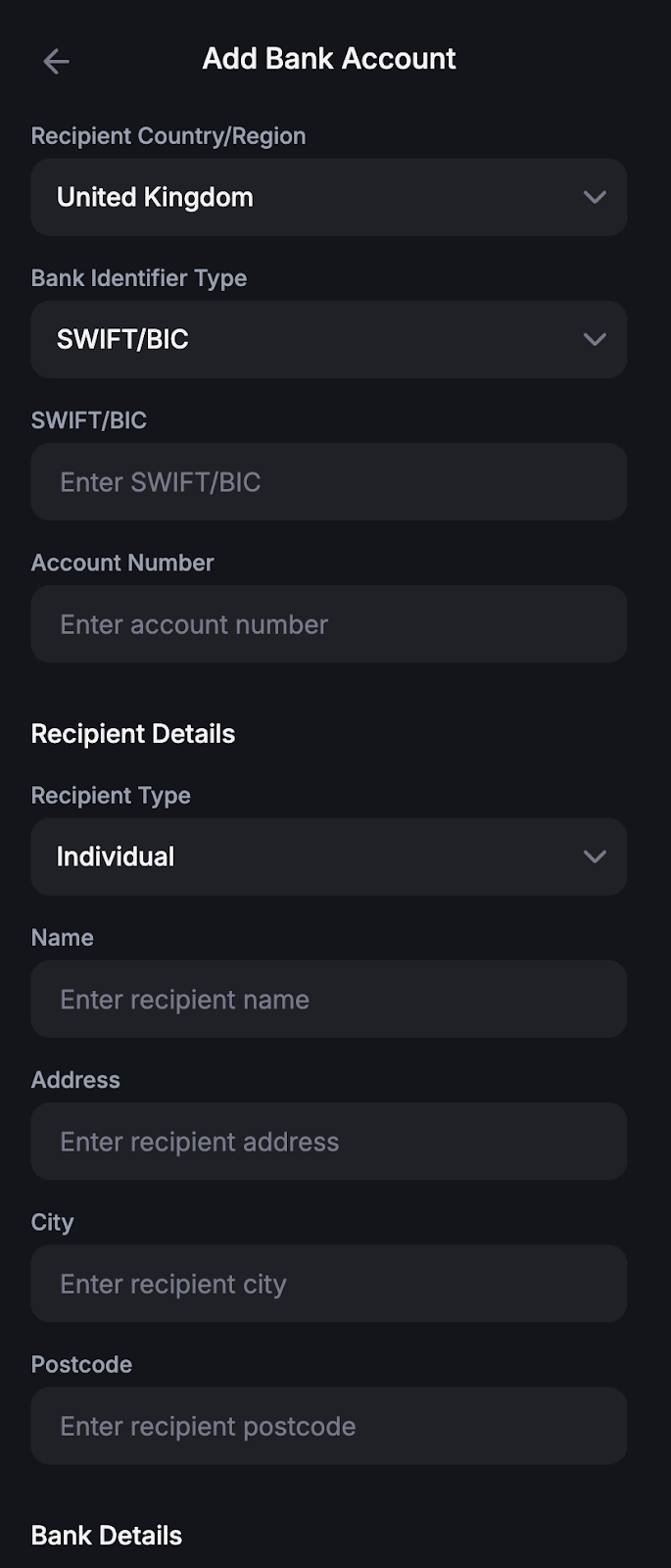The image size is (671, 1568).
Task: Focus the recipient city field
Action: 329,1284
